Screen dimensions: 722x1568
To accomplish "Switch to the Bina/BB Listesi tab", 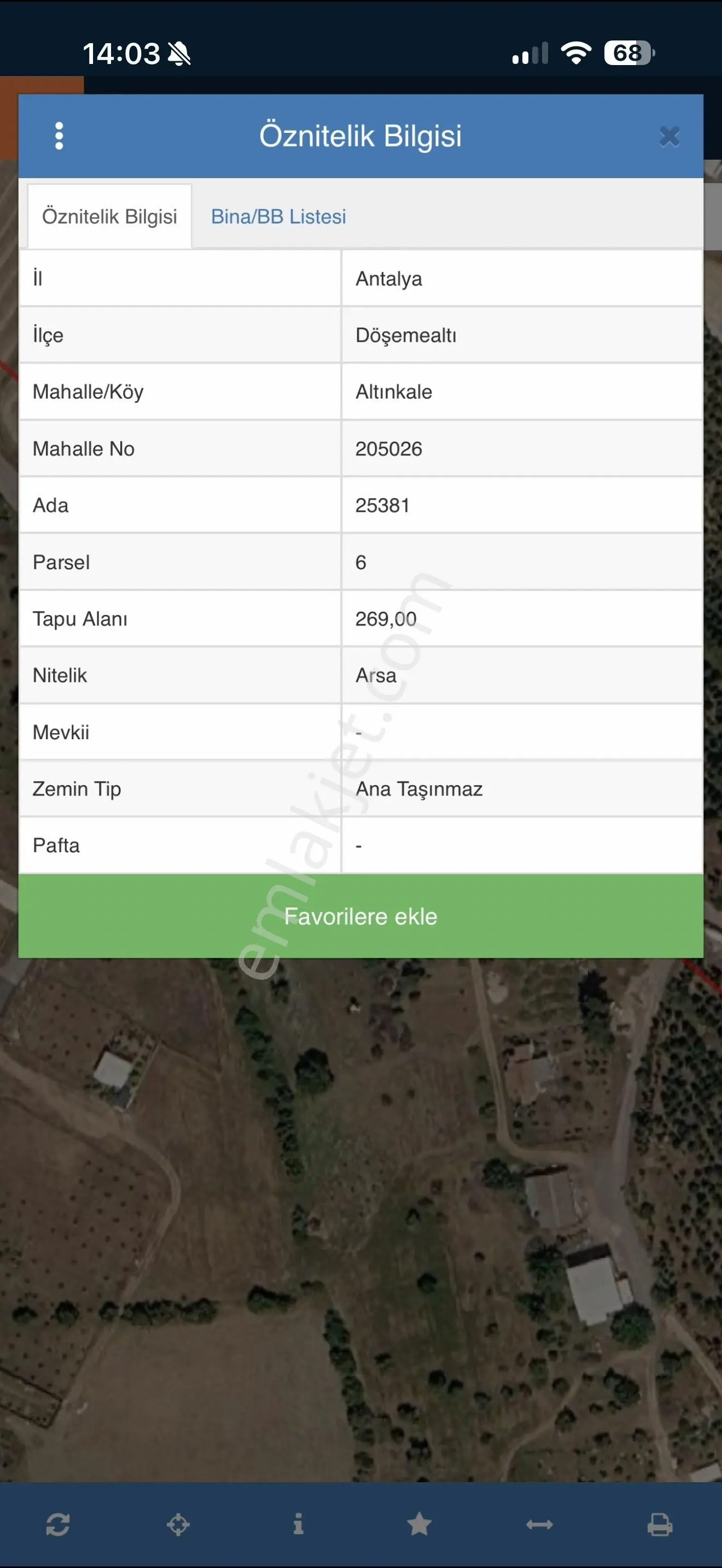I will point(278,217).
